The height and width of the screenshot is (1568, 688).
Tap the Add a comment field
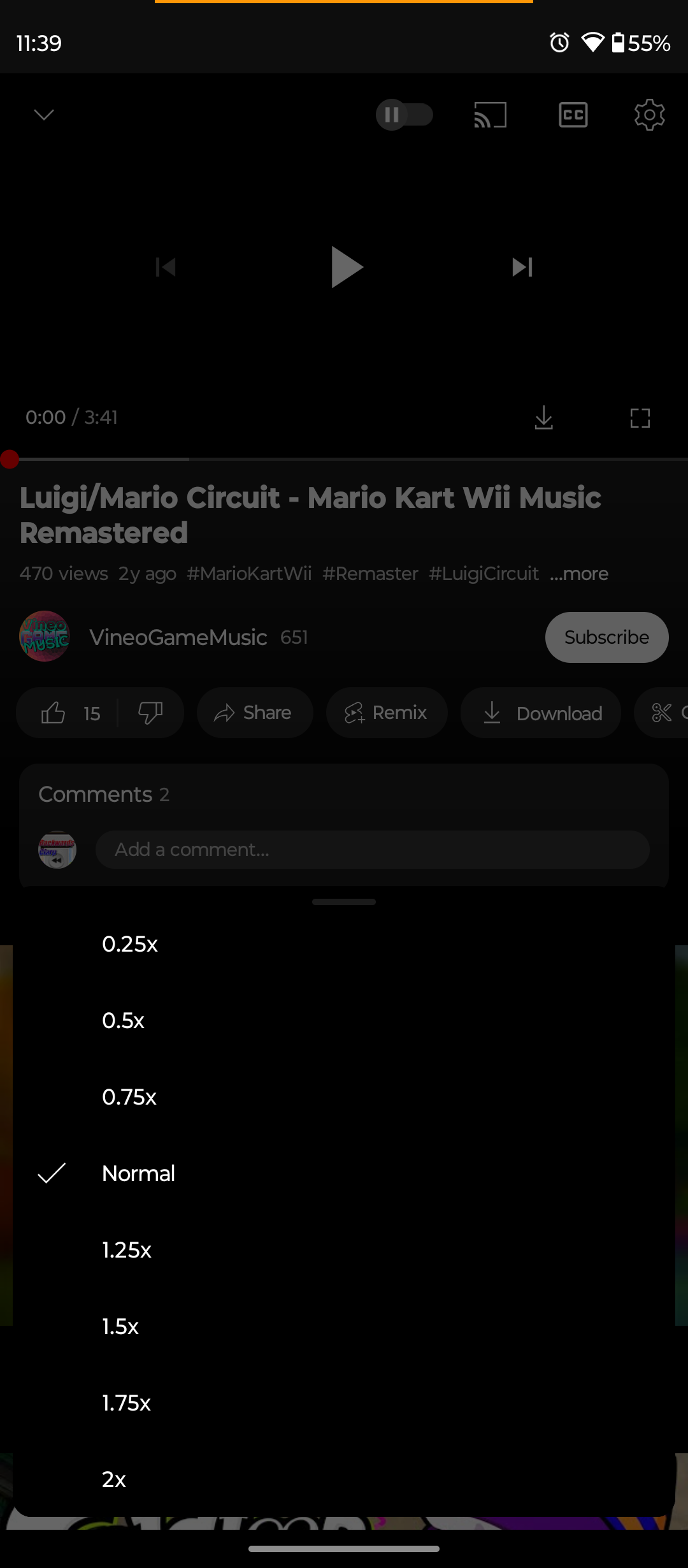tap(373, 849)
